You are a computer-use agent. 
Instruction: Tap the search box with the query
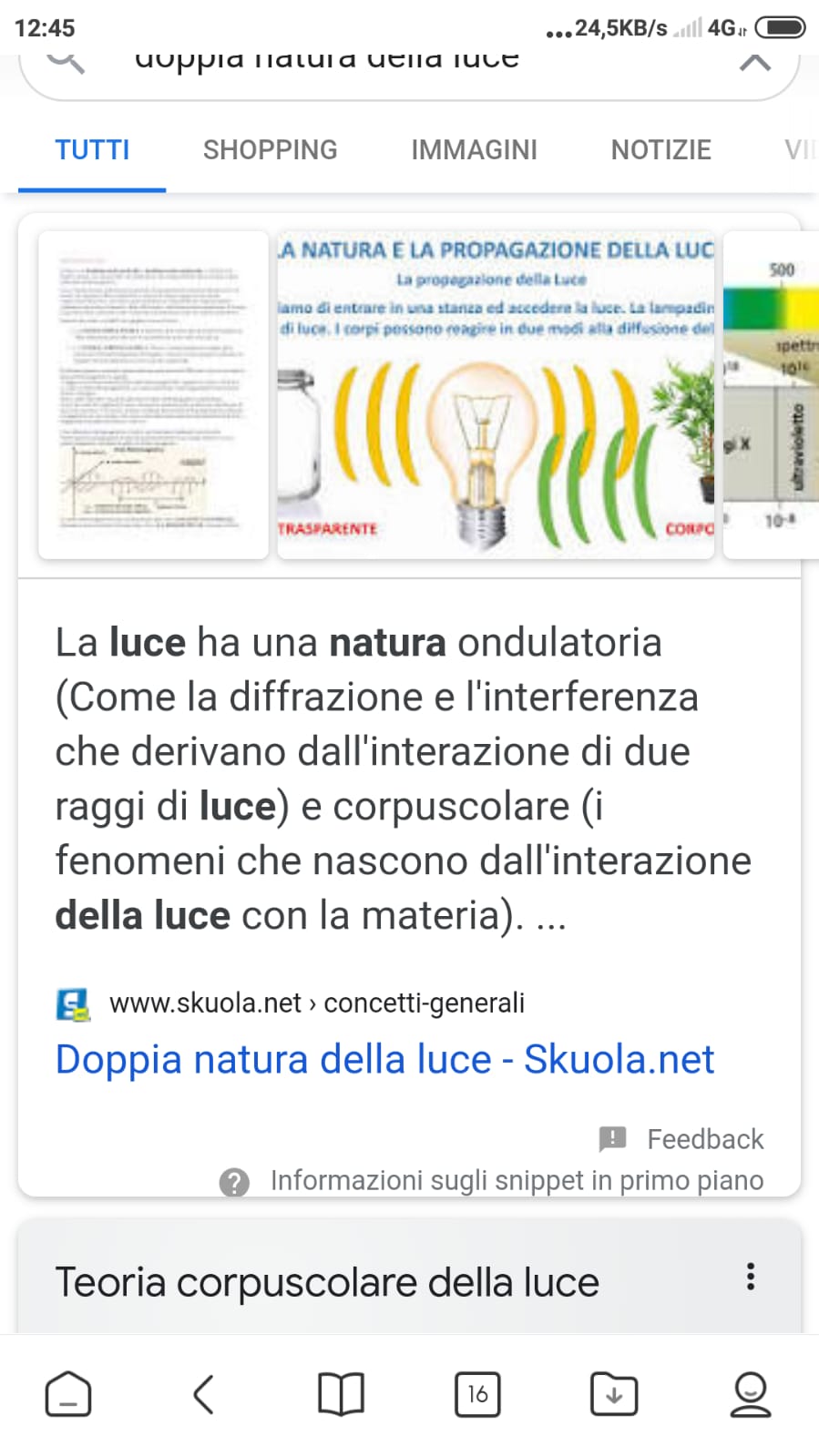pos(328,60)
